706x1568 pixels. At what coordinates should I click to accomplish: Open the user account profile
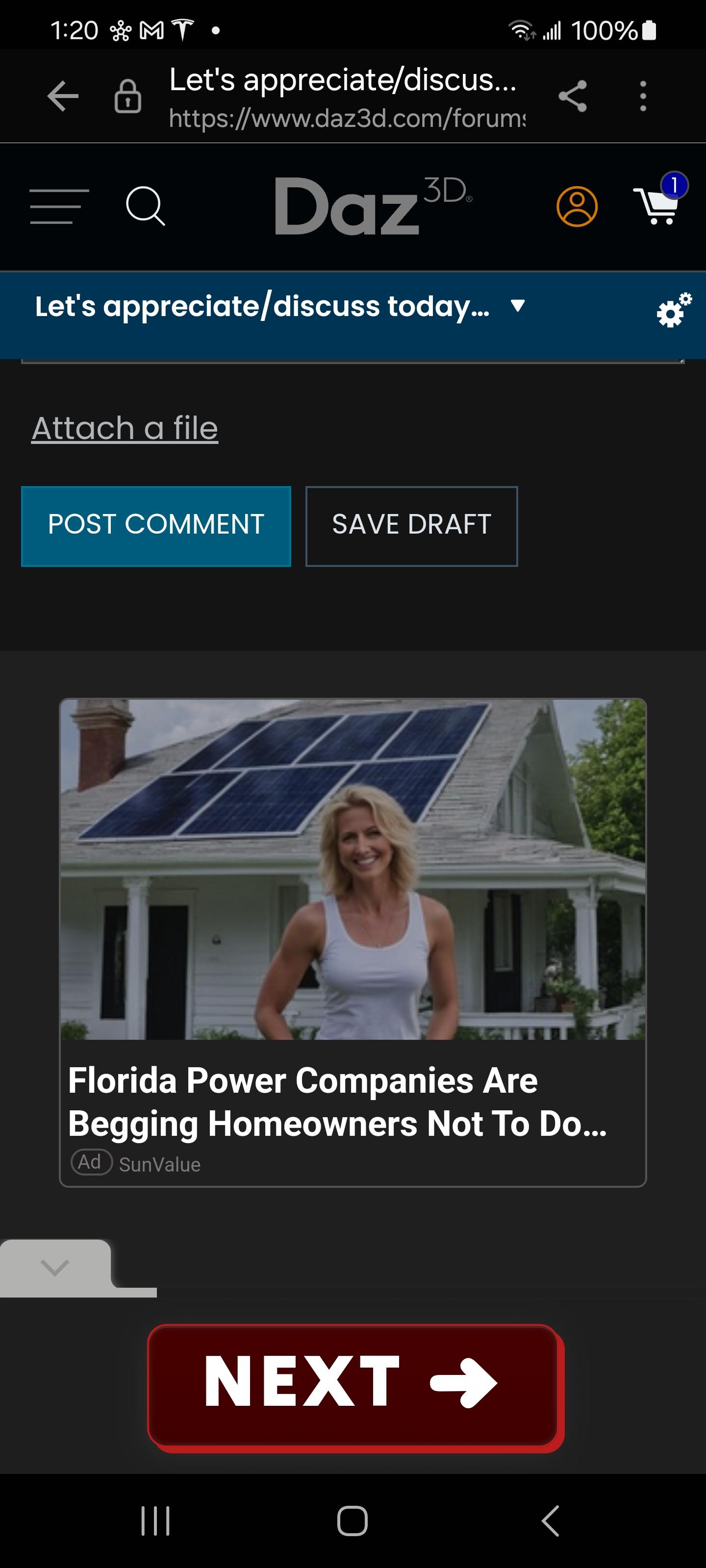tap(576, 206)
